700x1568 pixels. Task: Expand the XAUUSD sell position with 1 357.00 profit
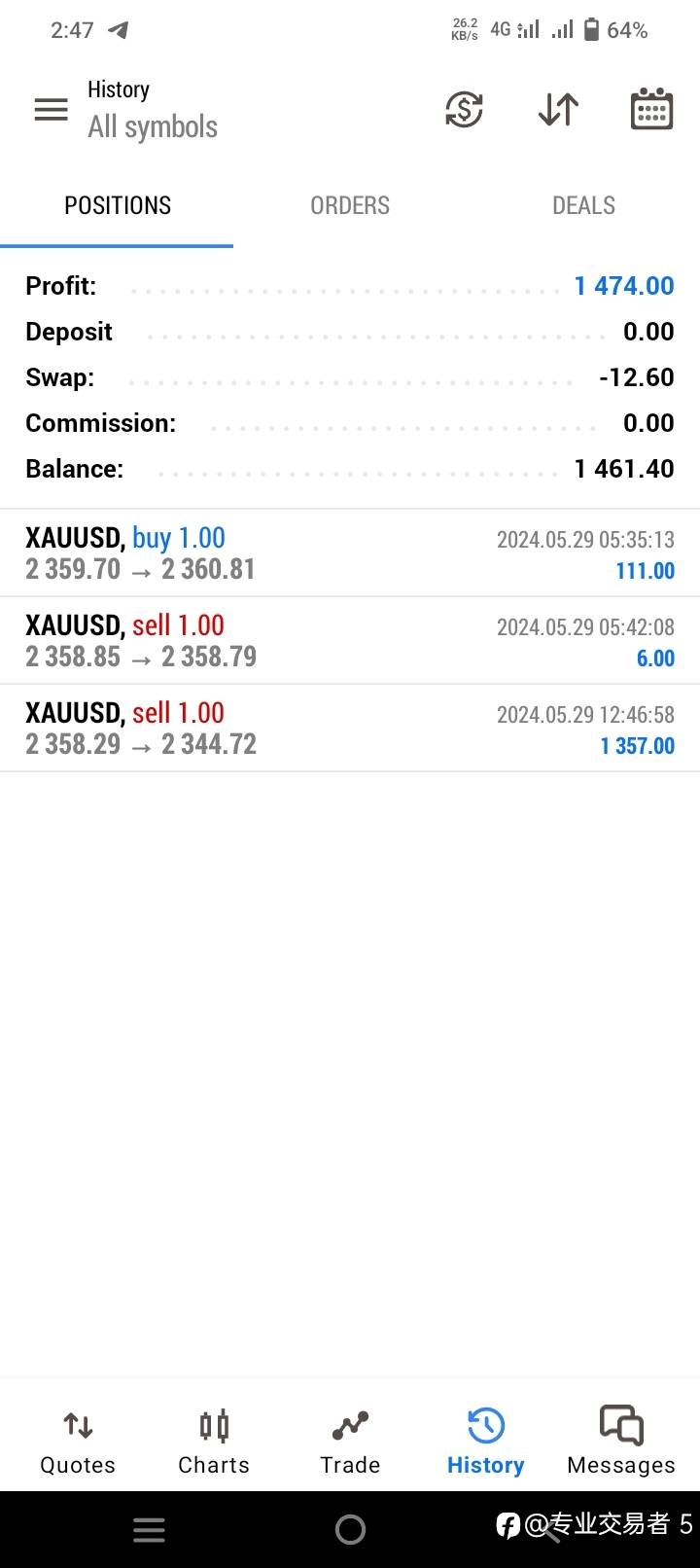(350, 728)
